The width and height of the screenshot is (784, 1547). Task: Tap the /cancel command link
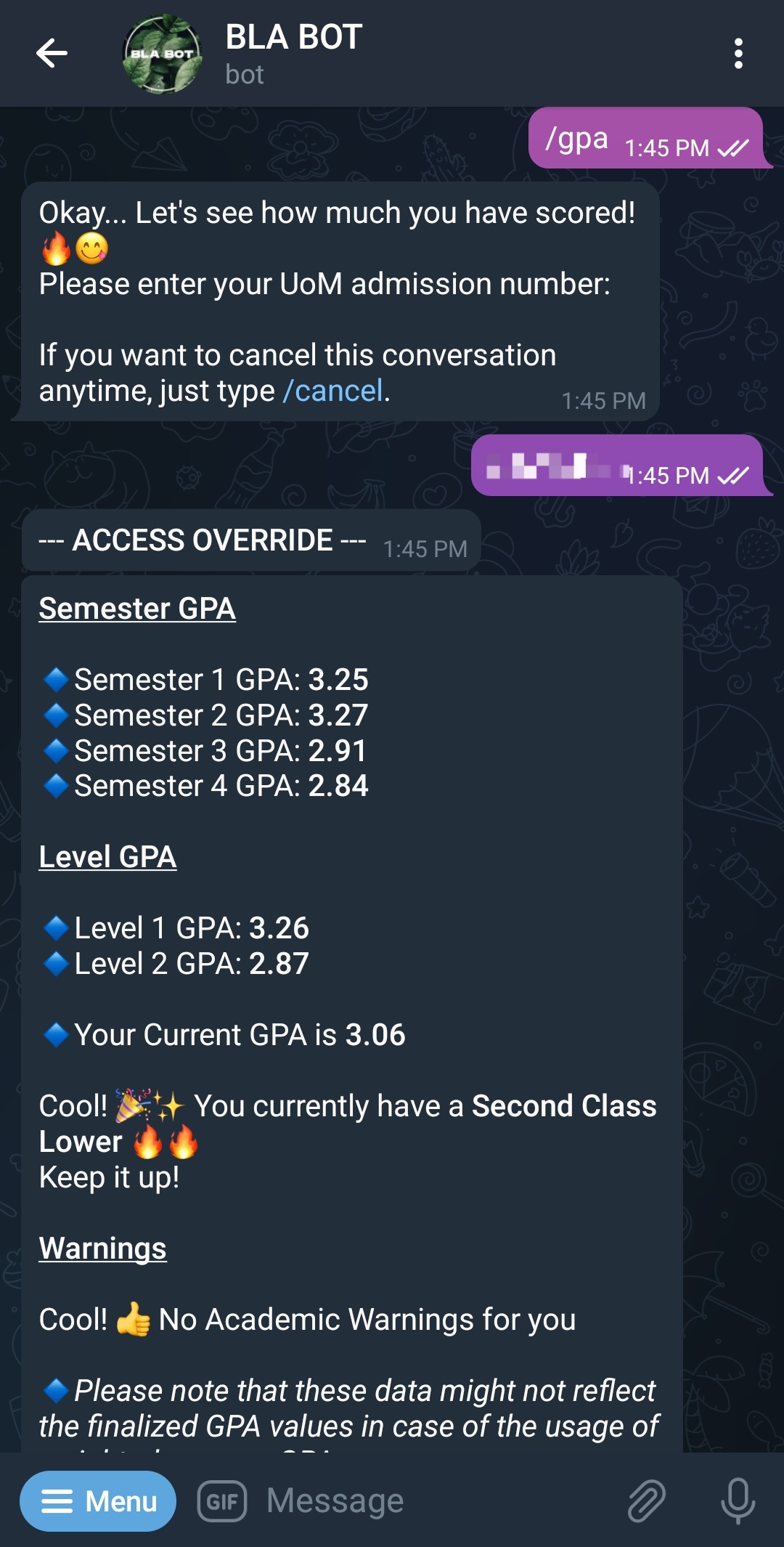[x=333, y=391]
